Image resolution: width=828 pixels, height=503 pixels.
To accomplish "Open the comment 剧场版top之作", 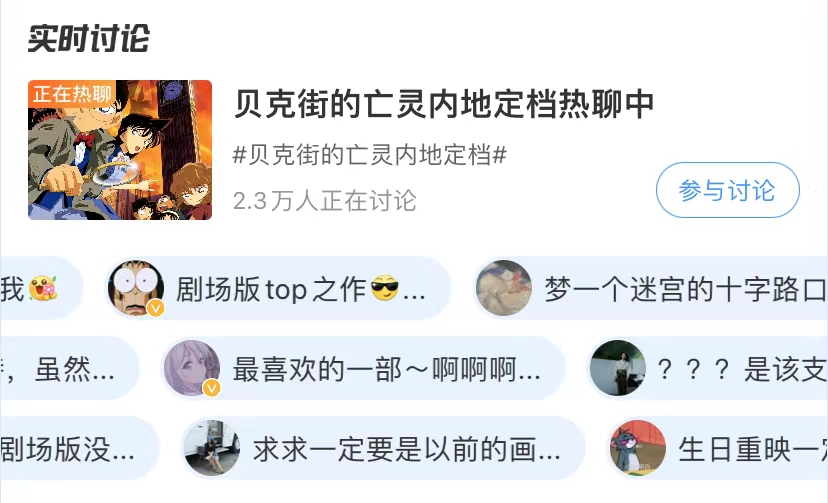I will pyautogui.click(x=300, y=290).
